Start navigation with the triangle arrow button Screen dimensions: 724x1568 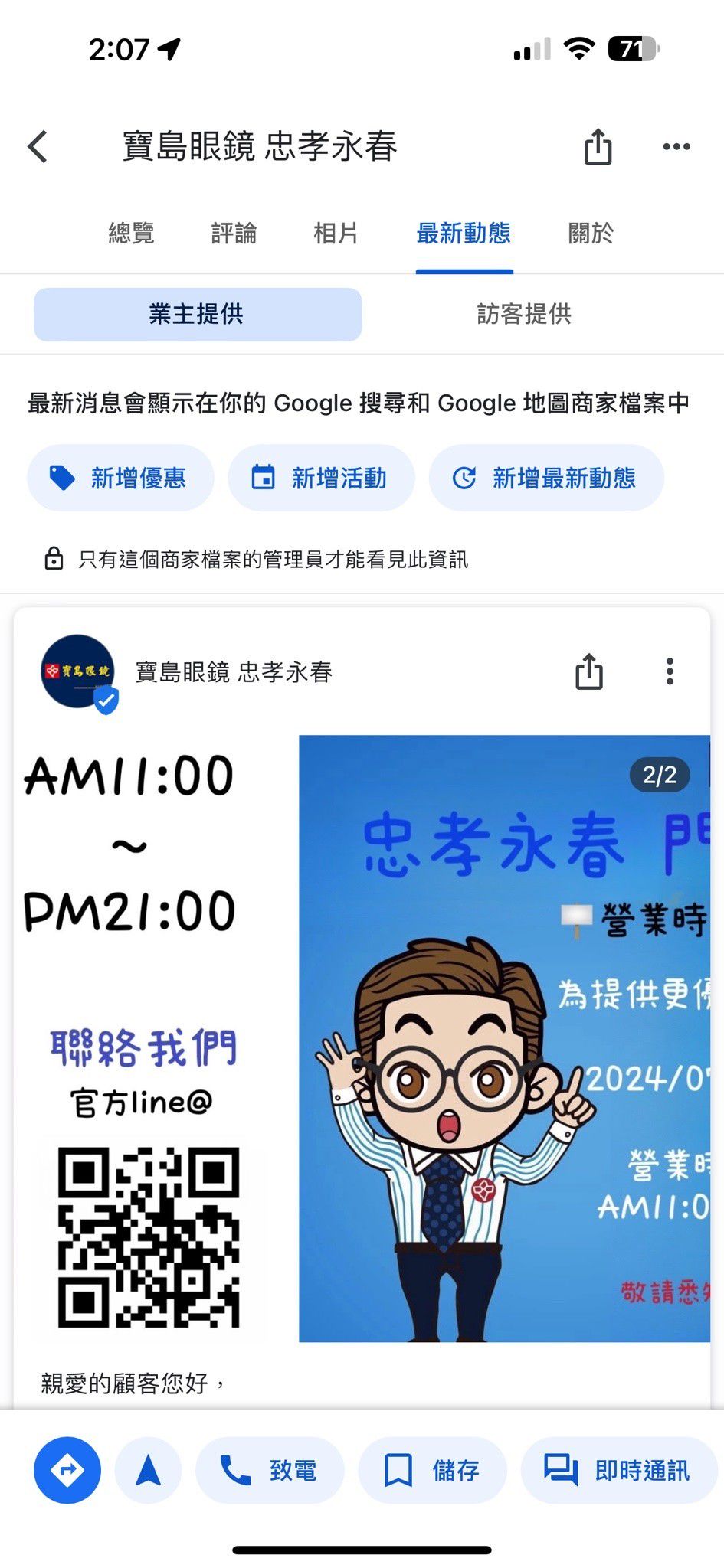pyautogui.click(x=148, y=1470)
